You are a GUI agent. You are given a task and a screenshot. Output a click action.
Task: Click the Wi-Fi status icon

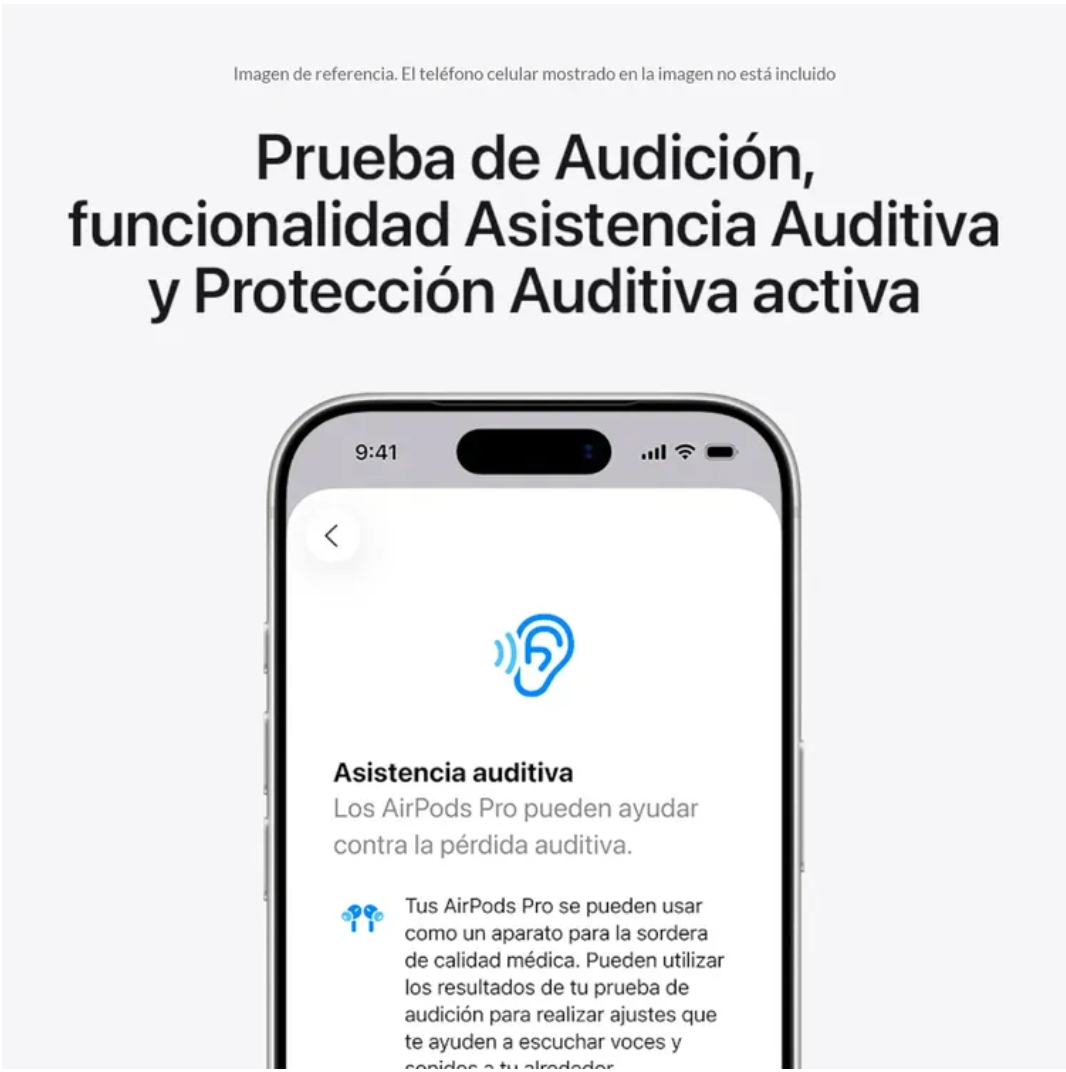pos(684,452)
